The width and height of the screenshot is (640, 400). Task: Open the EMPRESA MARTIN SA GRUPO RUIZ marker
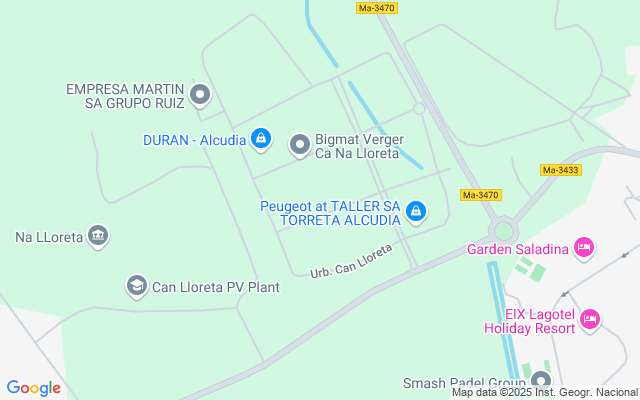tap(200, 95)
